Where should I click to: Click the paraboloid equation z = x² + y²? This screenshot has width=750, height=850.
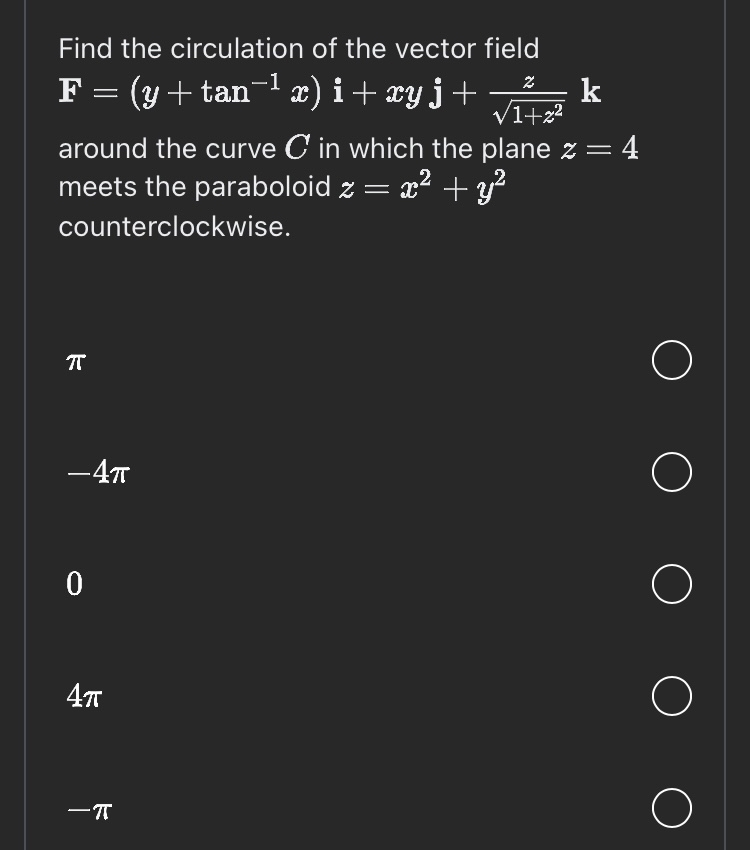(x=425, y=186)
